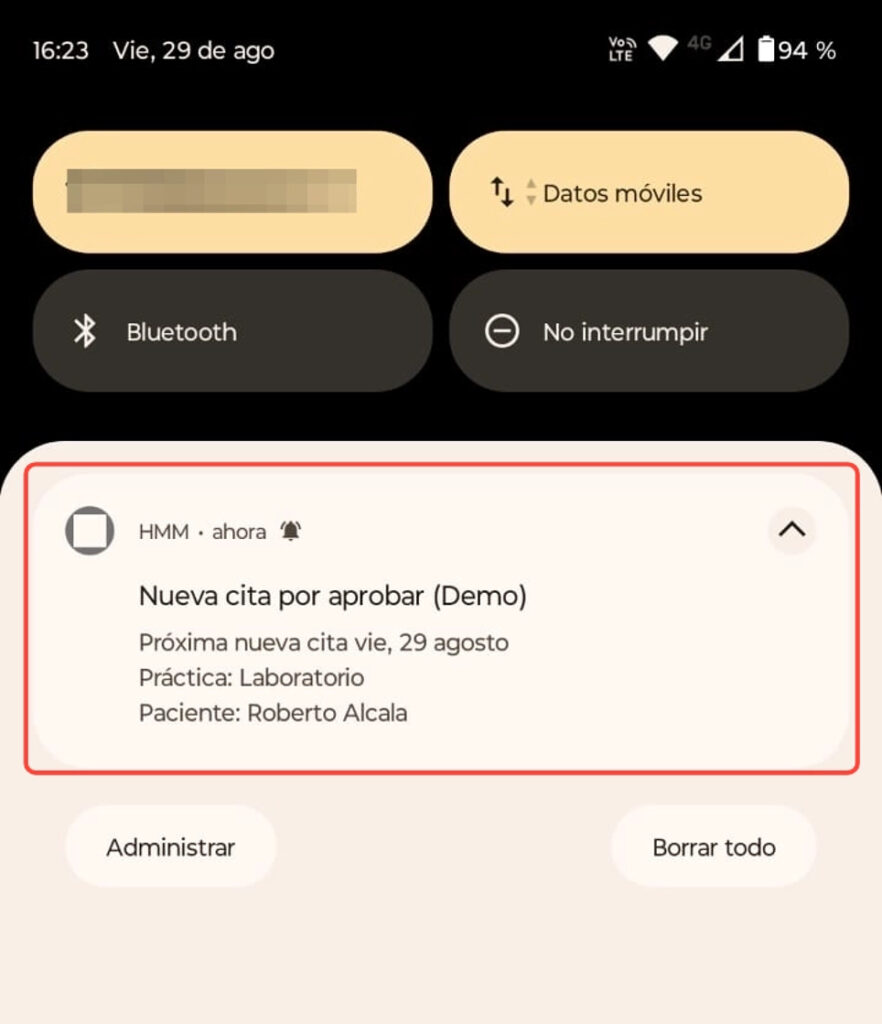Enable No interrumpir mode
The height and width of the screenshot is (1024, 882).
648,332
